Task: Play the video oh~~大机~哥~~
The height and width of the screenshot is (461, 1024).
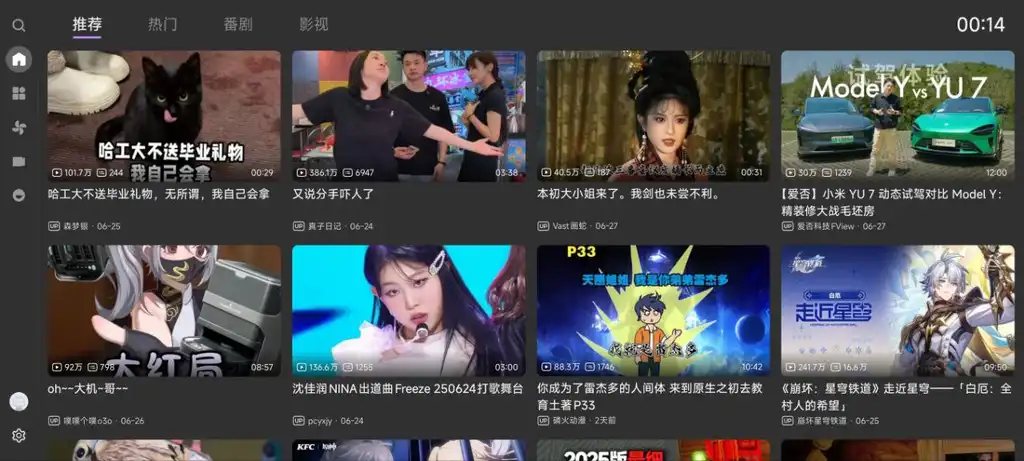Action: 164,311
